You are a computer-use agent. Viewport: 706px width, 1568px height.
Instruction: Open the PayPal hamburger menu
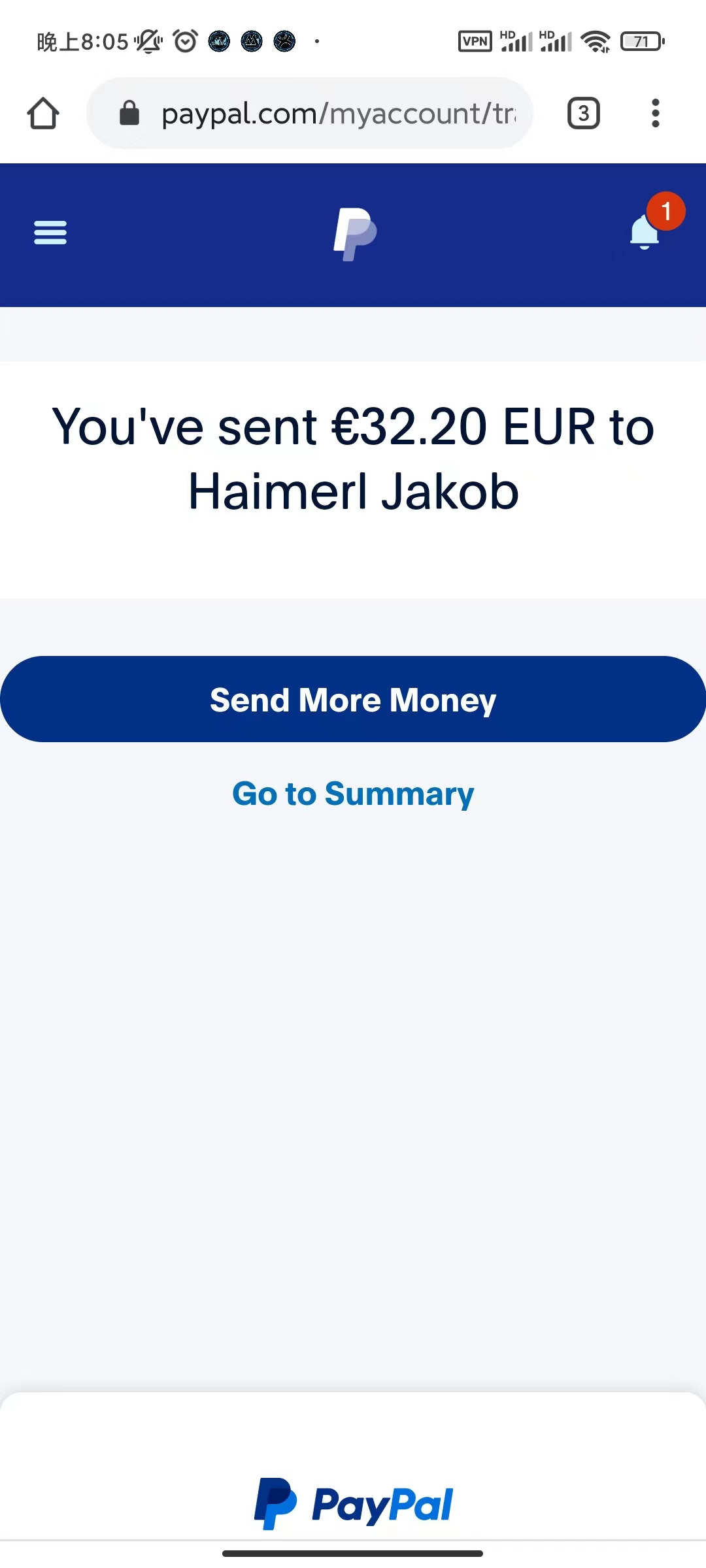50,233
